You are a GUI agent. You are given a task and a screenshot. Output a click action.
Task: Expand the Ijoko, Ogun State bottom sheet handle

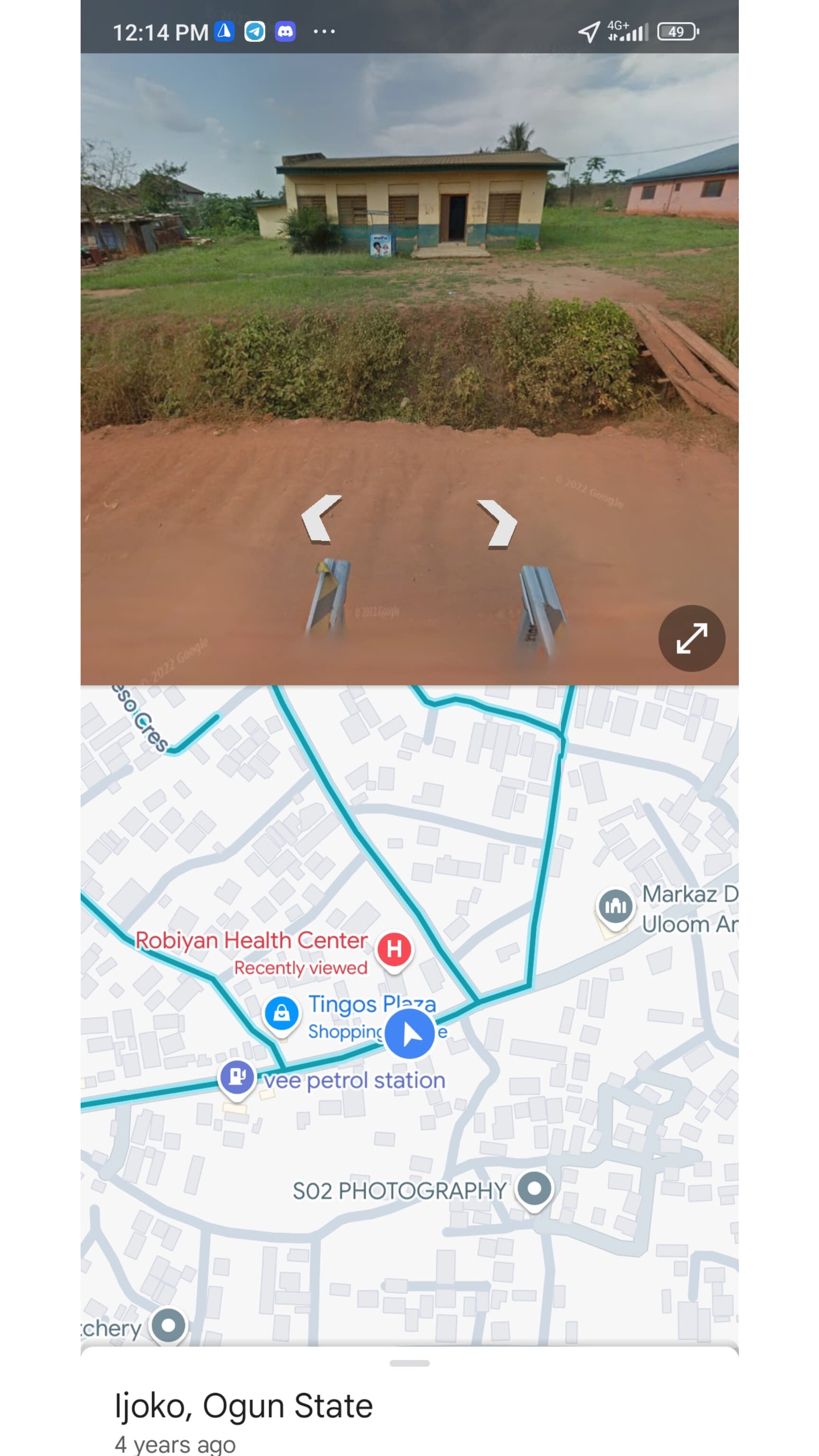click(x=410, y=1363)
